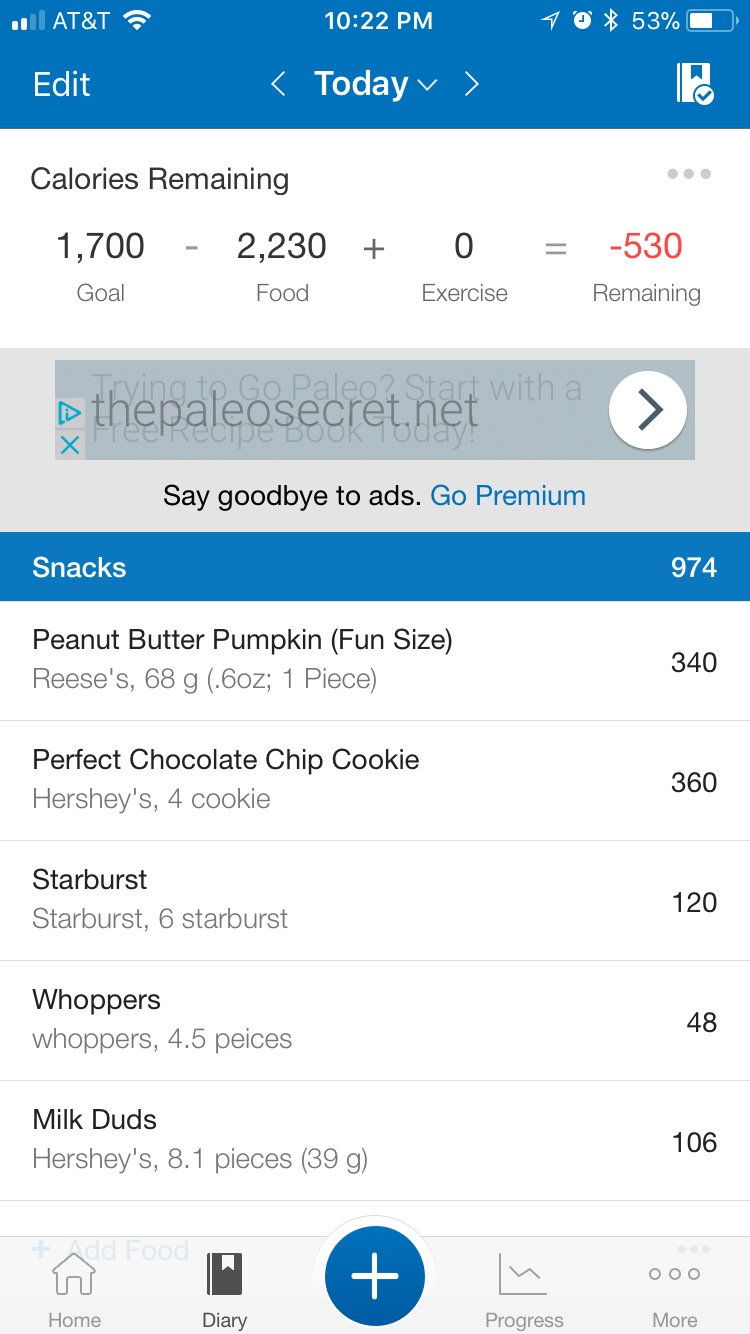Viewport: 750px width, 1334px height.
Task: Close the ad with the X
Action: pyautogui.click(x=69, y=445)
